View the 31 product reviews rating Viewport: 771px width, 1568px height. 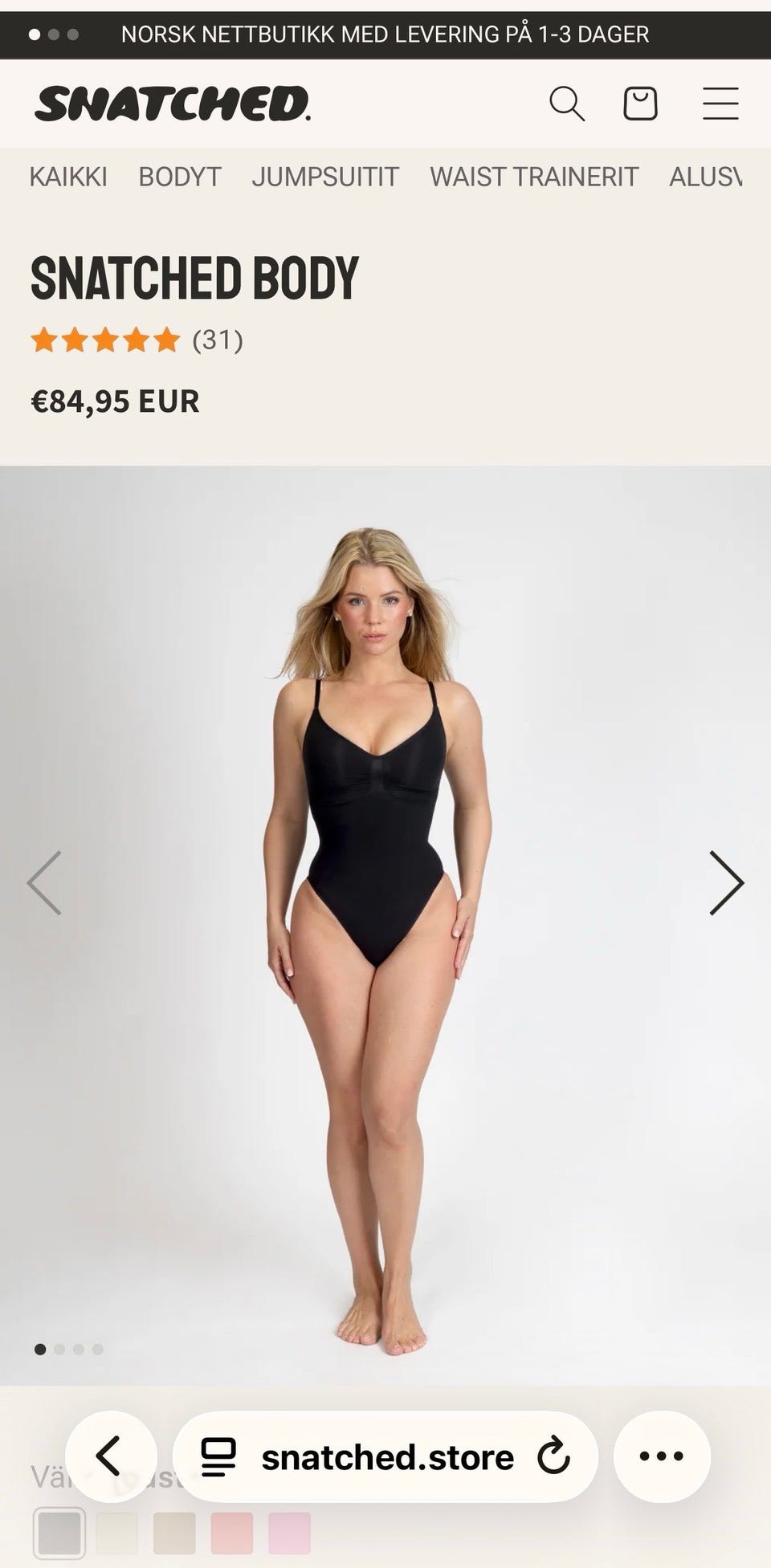(x=137, y=340)
